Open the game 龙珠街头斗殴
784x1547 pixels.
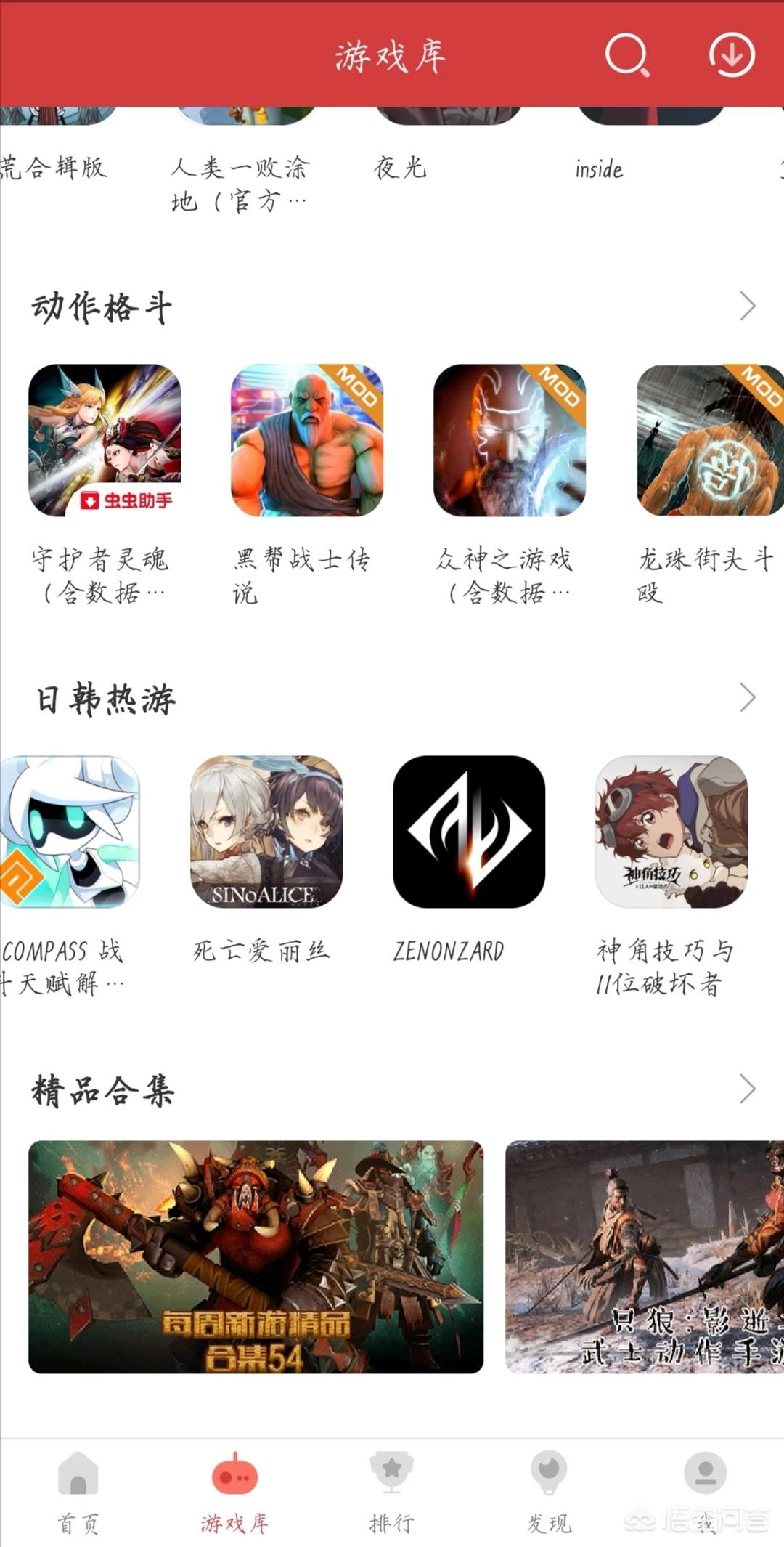[x=709, y=440]
